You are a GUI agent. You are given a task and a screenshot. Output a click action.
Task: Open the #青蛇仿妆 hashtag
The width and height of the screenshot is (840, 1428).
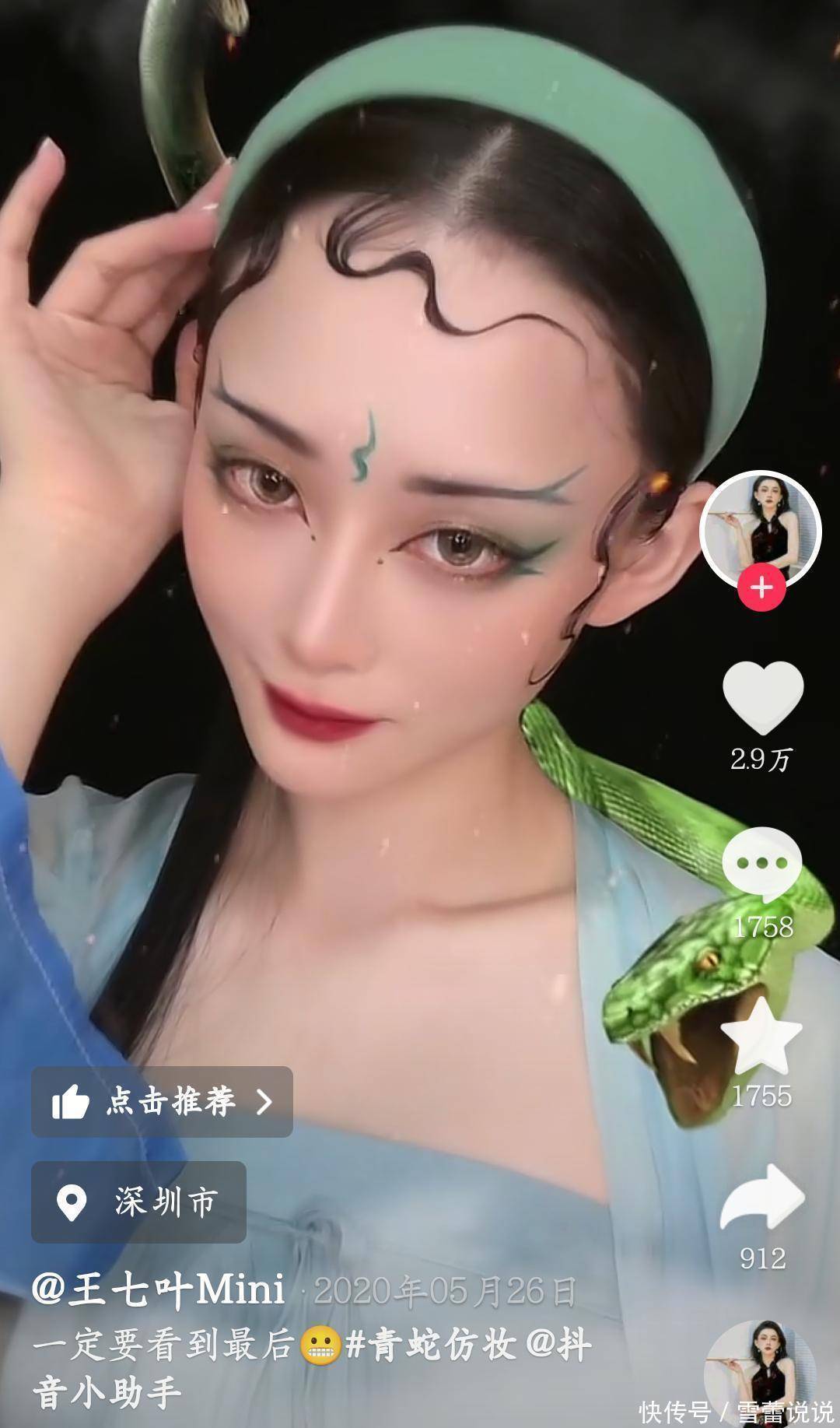[430, 1346]
